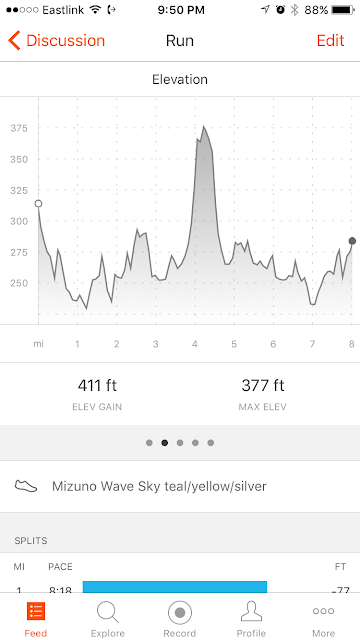Open the More tab
360x640 pixels.
(323, 618)
